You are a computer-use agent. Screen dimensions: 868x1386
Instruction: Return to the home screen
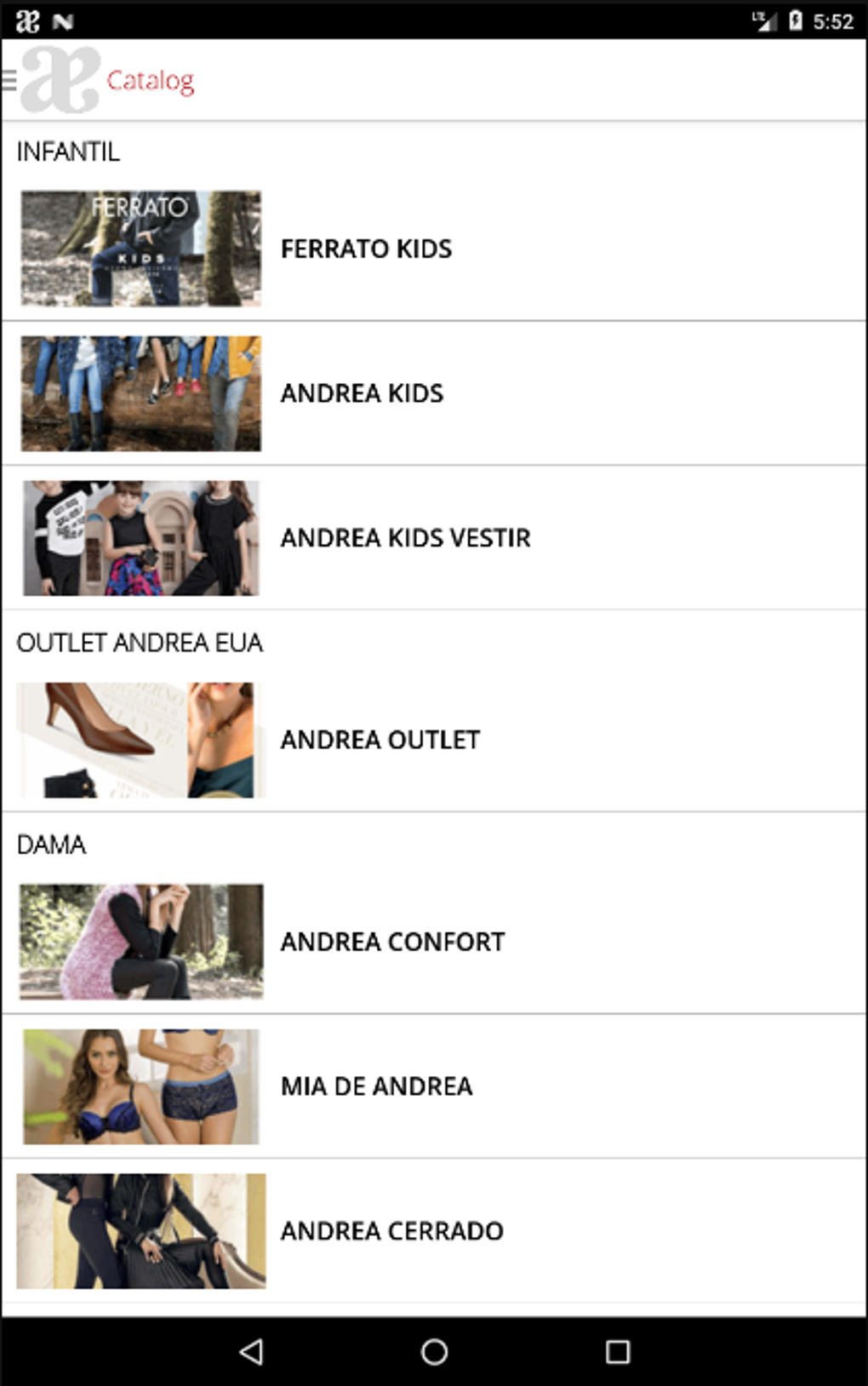pyautogui.click(x=434, y=1351)
